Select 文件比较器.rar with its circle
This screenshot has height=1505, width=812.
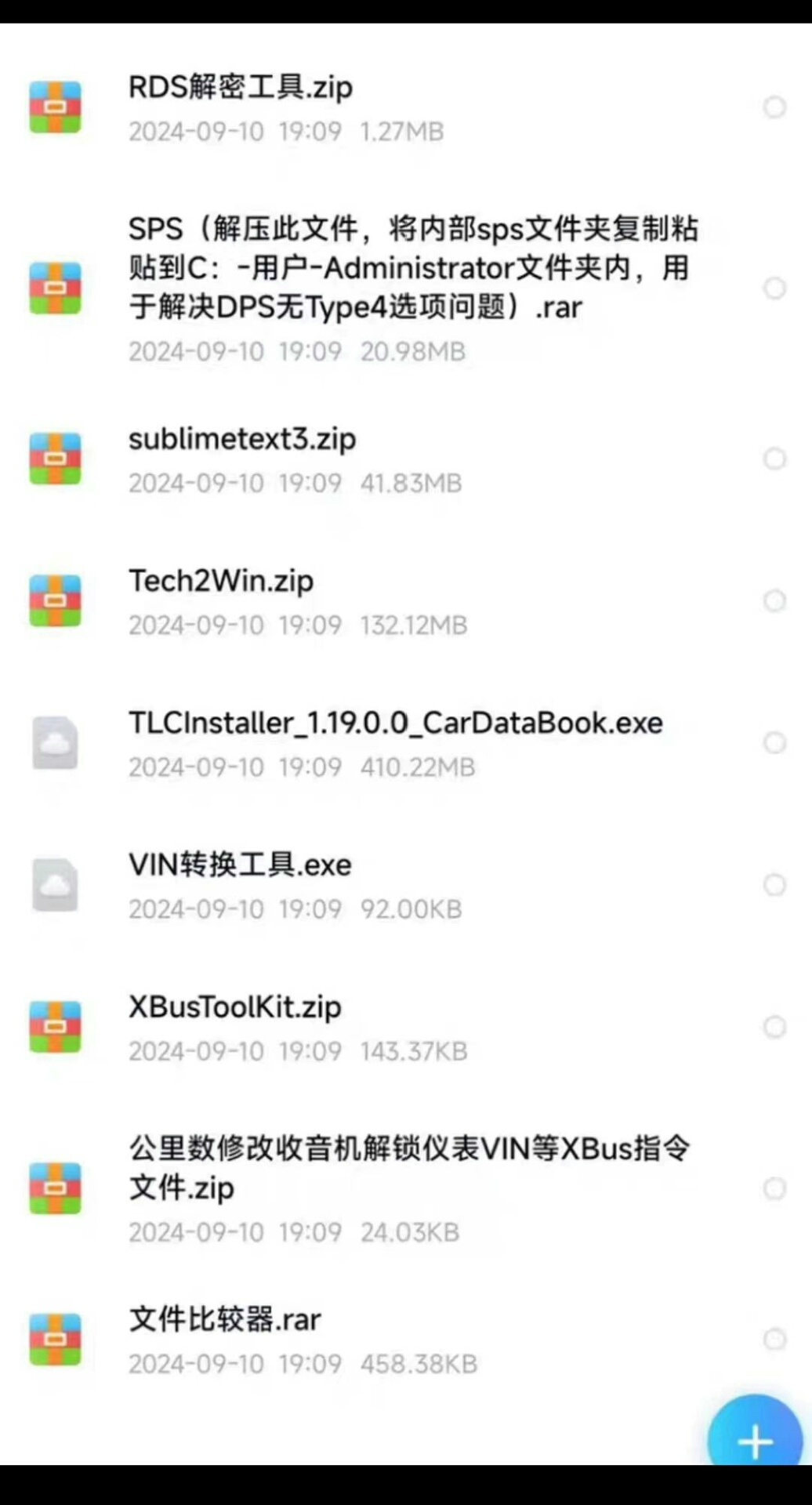pyautogui.click(x=774, y=1339)
